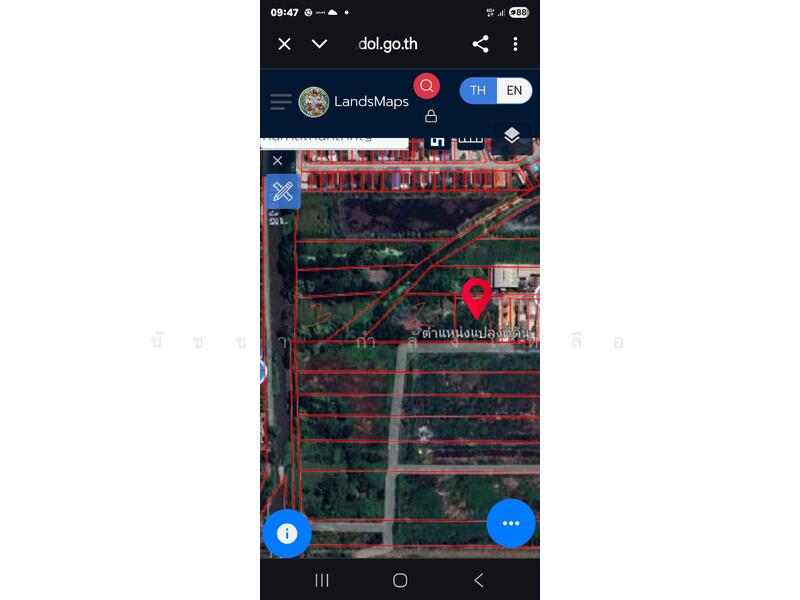Dismiss the panel with the small X
800x600 pixels.
coord(278,161)
